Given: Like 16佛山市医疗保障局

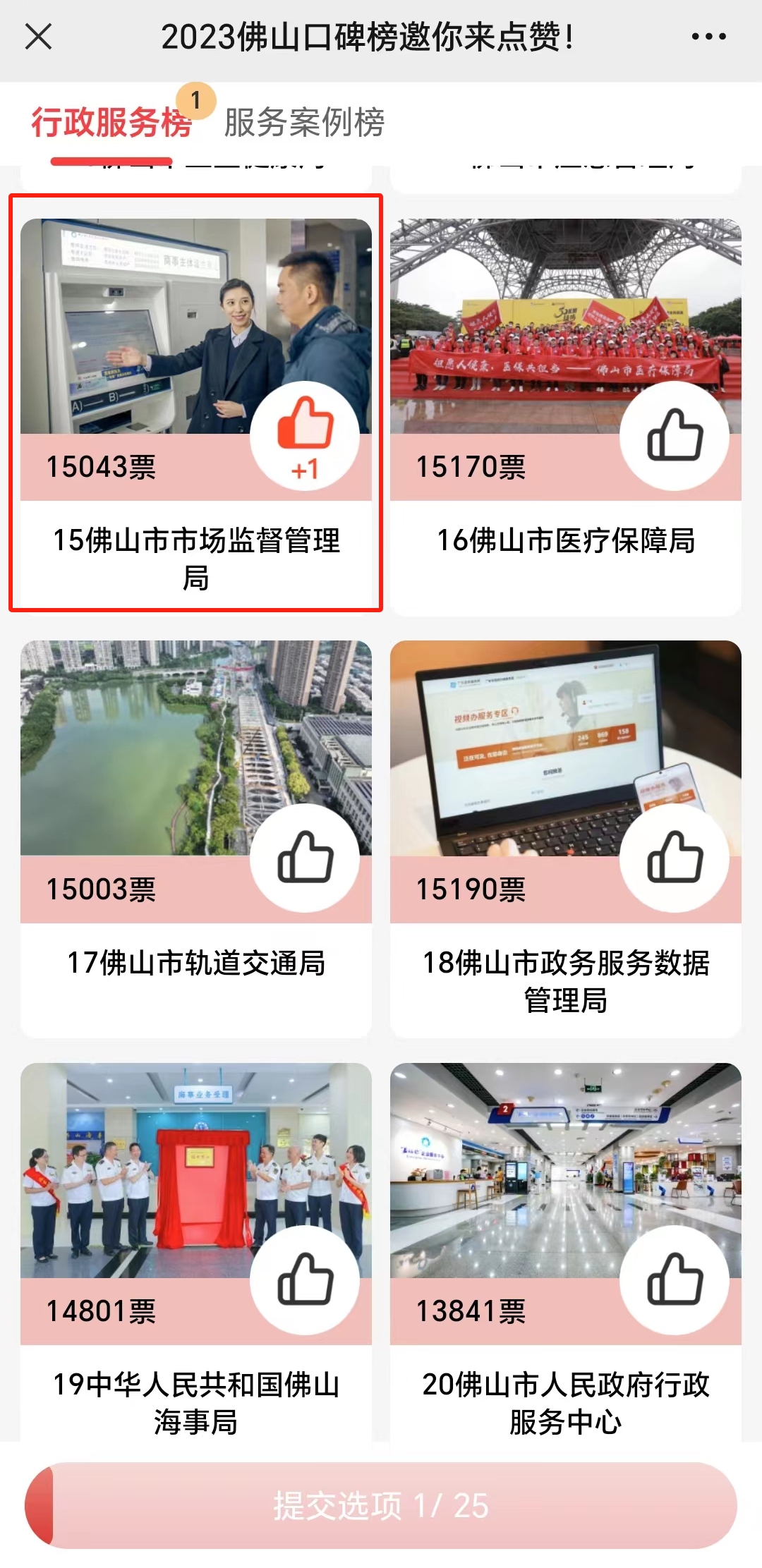Looking at the screenshot, I should point(675,436).
